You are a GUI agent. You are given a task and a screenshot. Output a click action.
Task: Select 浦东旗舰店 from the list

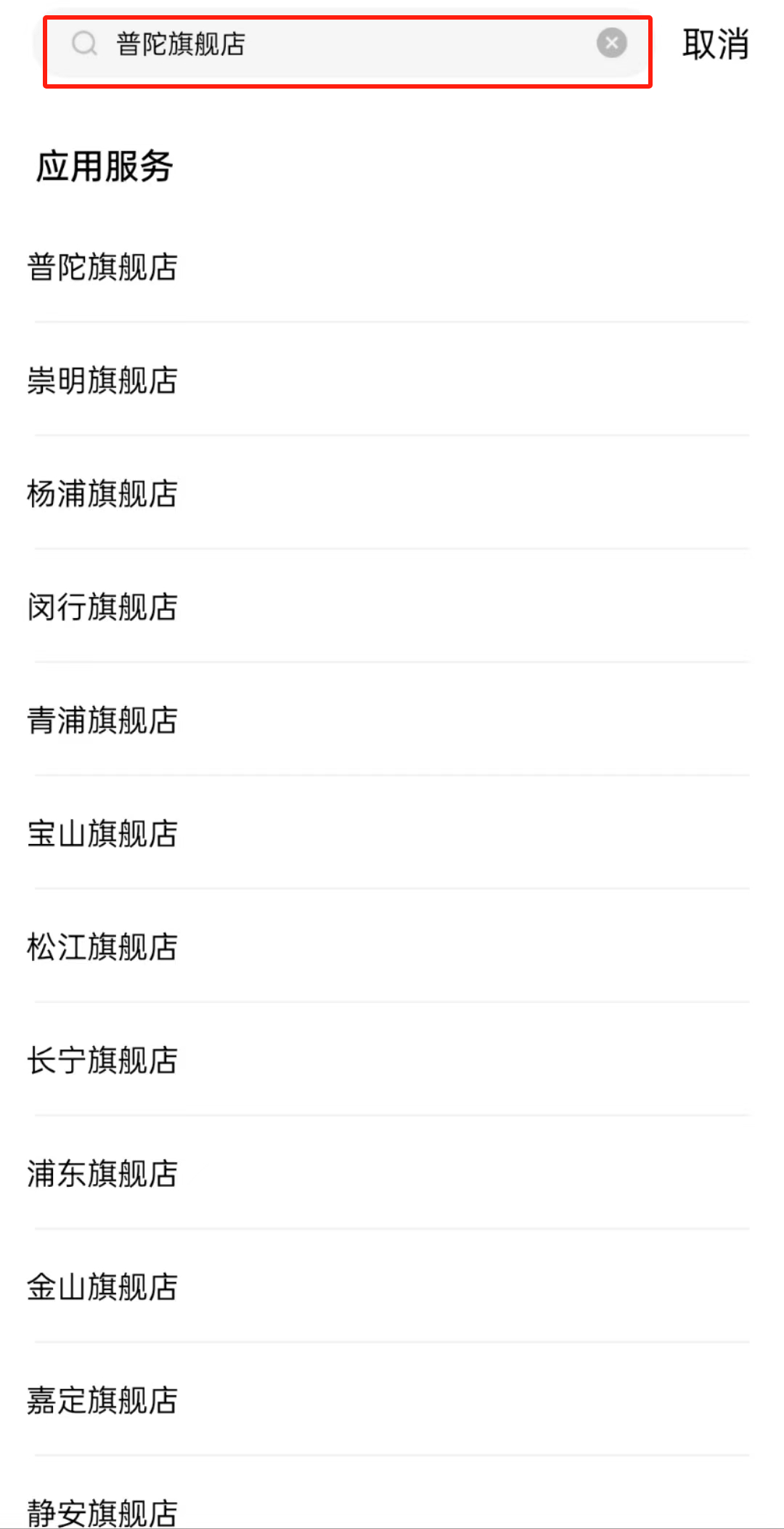pyautogui.click(x=102, y=1174)
